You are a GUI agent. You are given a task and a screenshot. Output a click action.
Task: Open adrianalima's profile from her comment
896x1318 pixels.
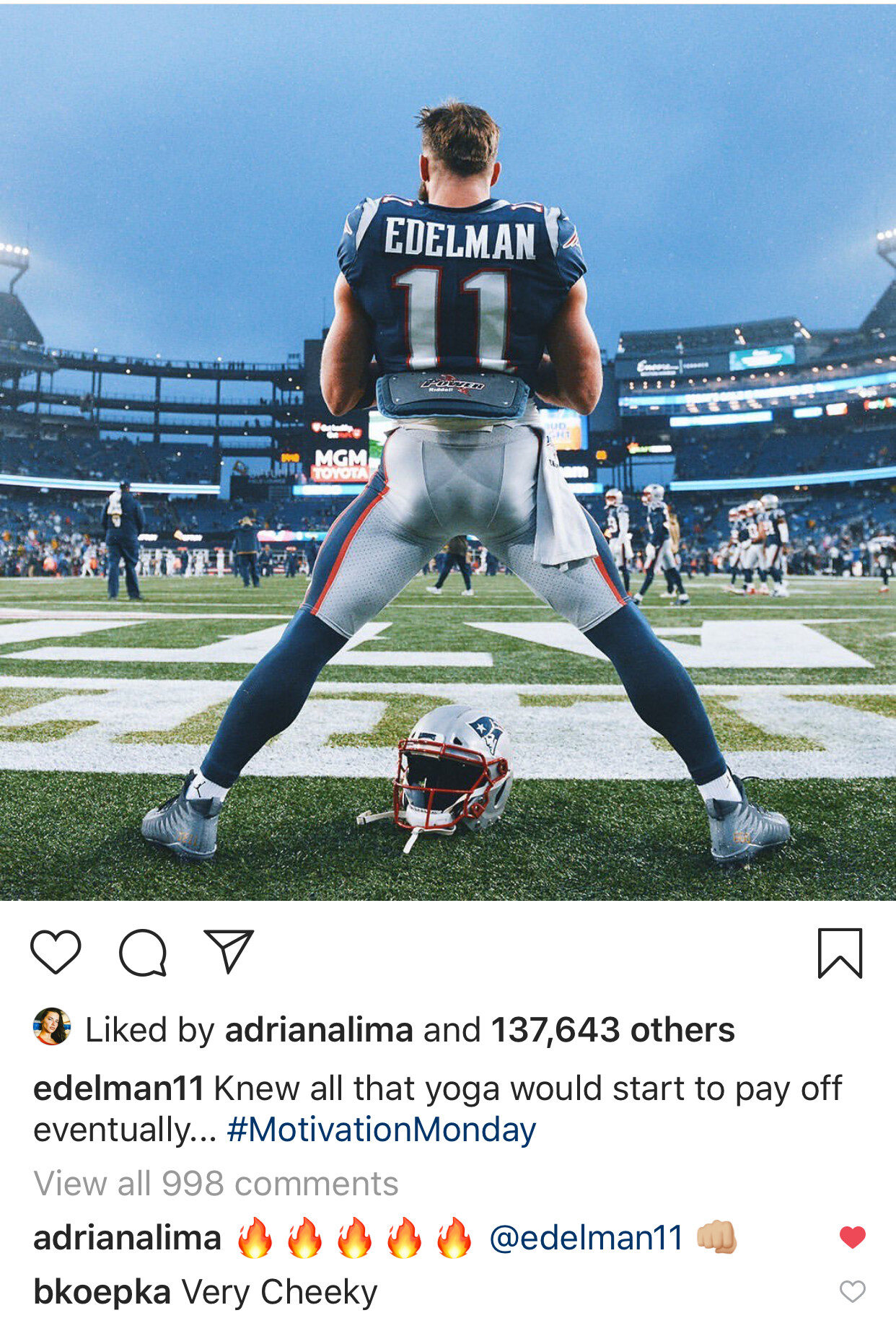(x=127, y=1238)
